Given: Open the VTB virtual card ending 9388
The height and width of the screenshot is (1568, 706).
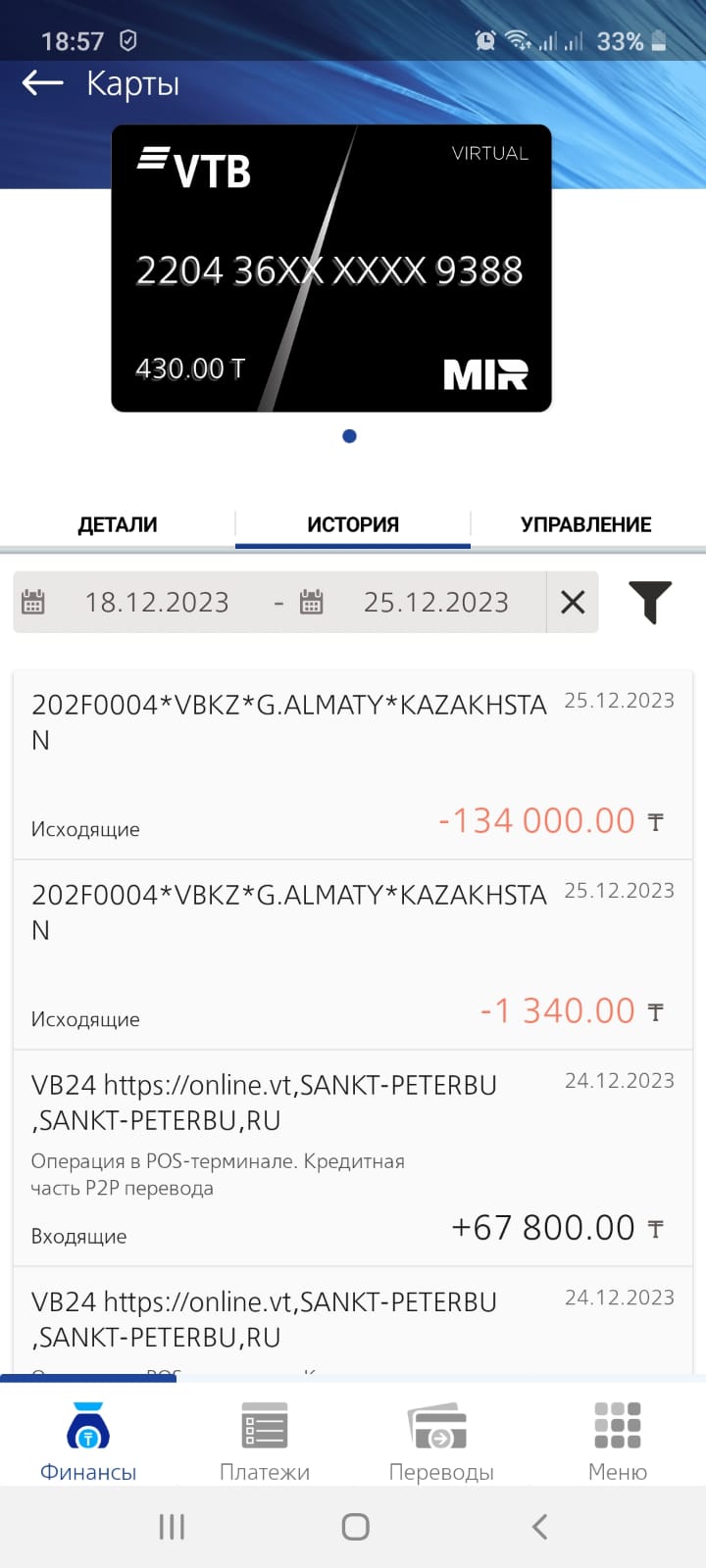Looking at the screenshot, I should click(x=331, y=268).
